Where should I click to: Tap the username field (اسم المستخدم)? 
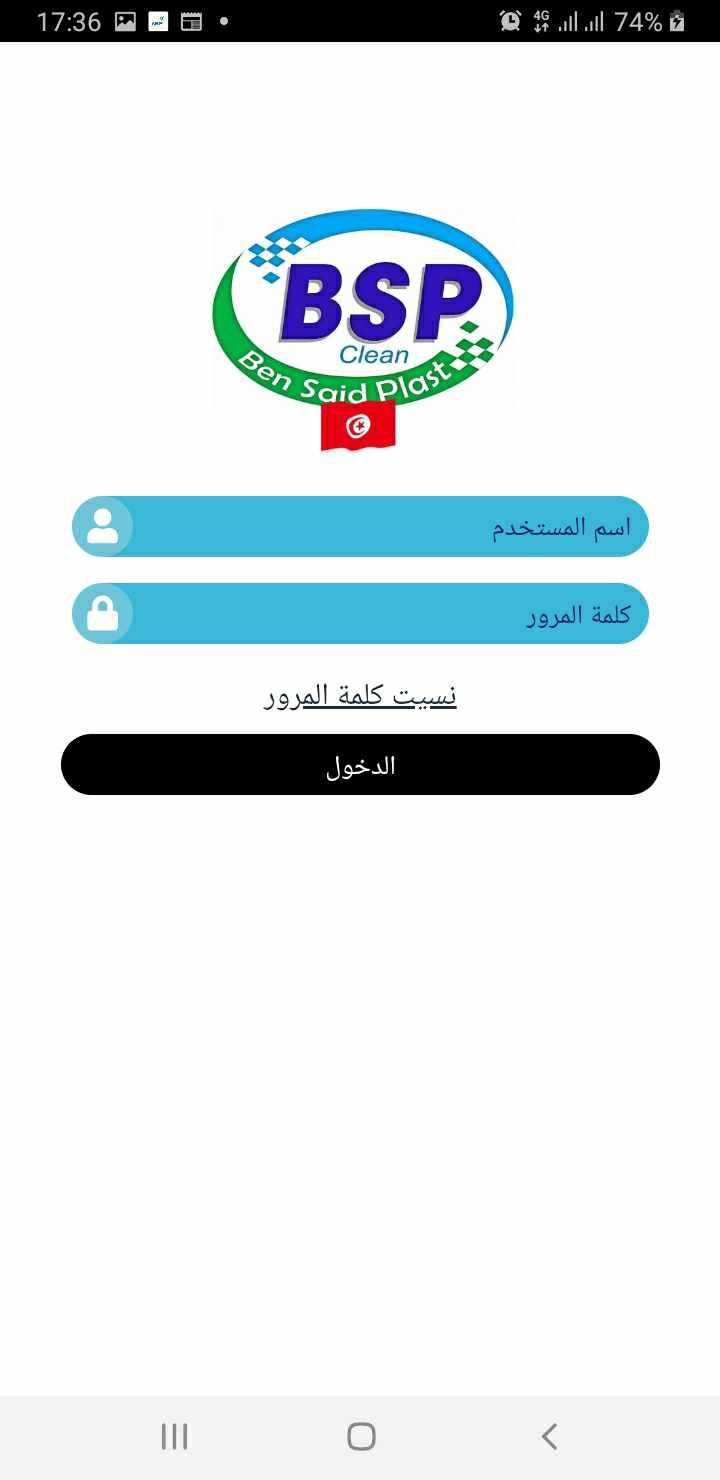point(380,527)
